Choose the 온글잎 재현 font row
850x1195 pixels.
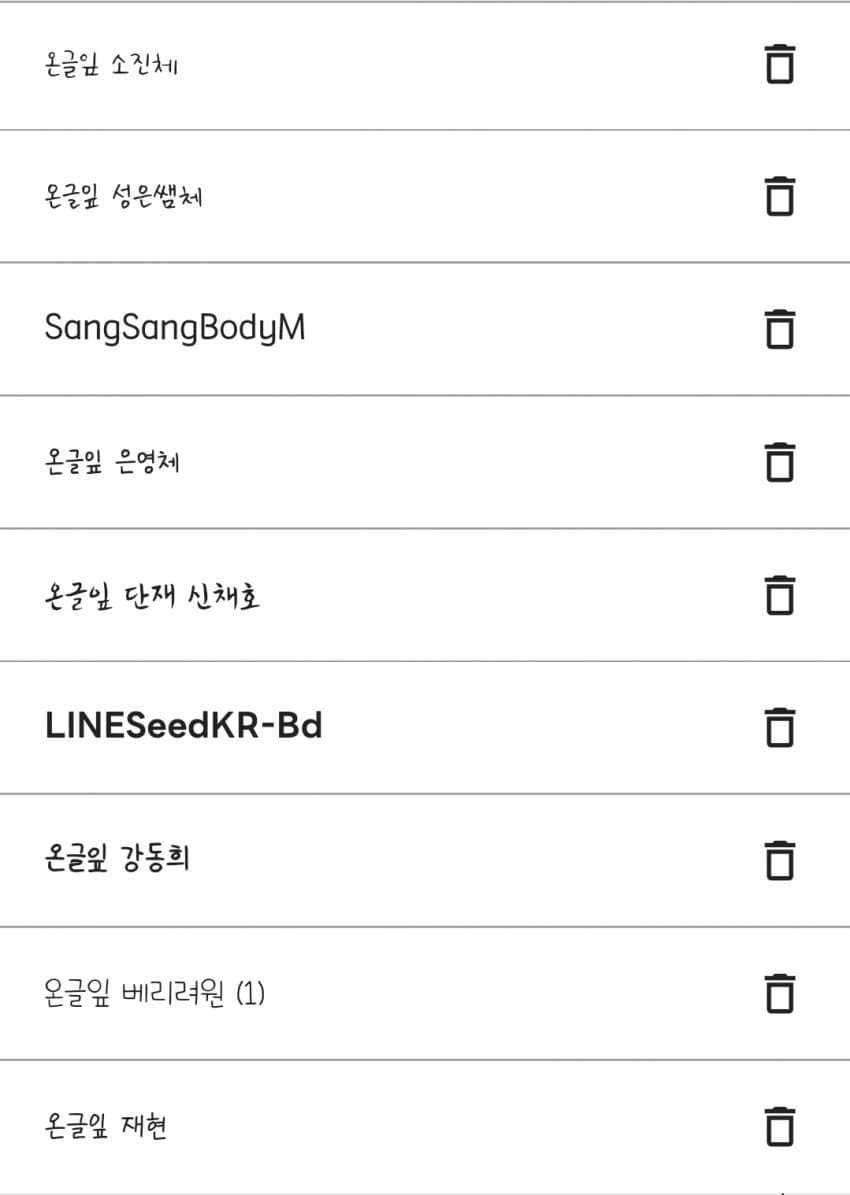tap(106, 1126)
